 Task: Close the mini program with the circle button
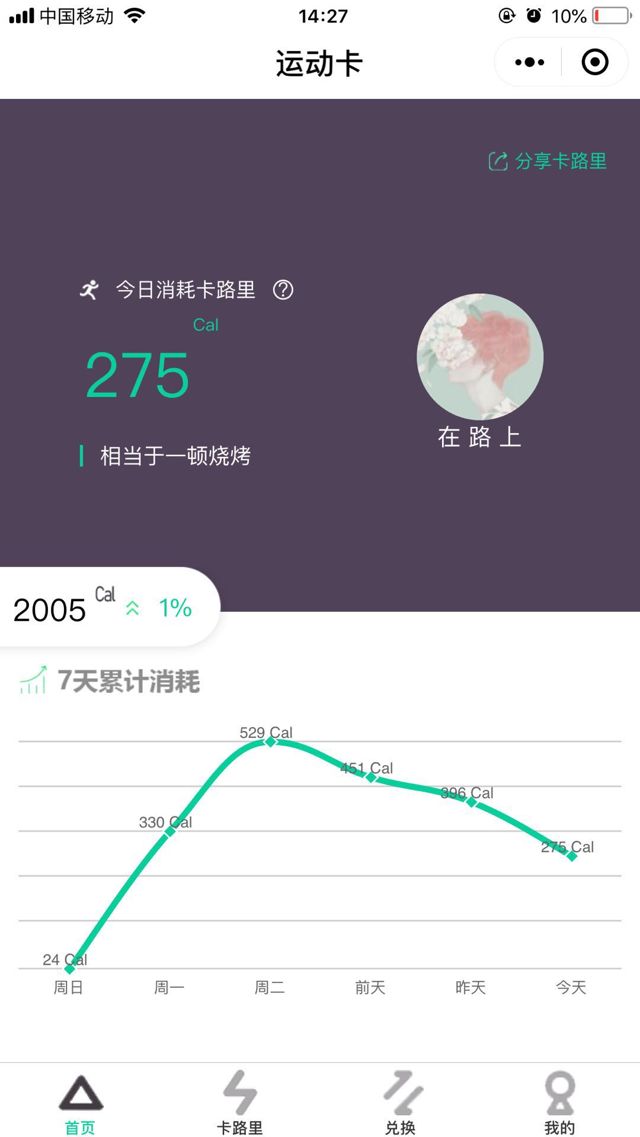[595, 62]
